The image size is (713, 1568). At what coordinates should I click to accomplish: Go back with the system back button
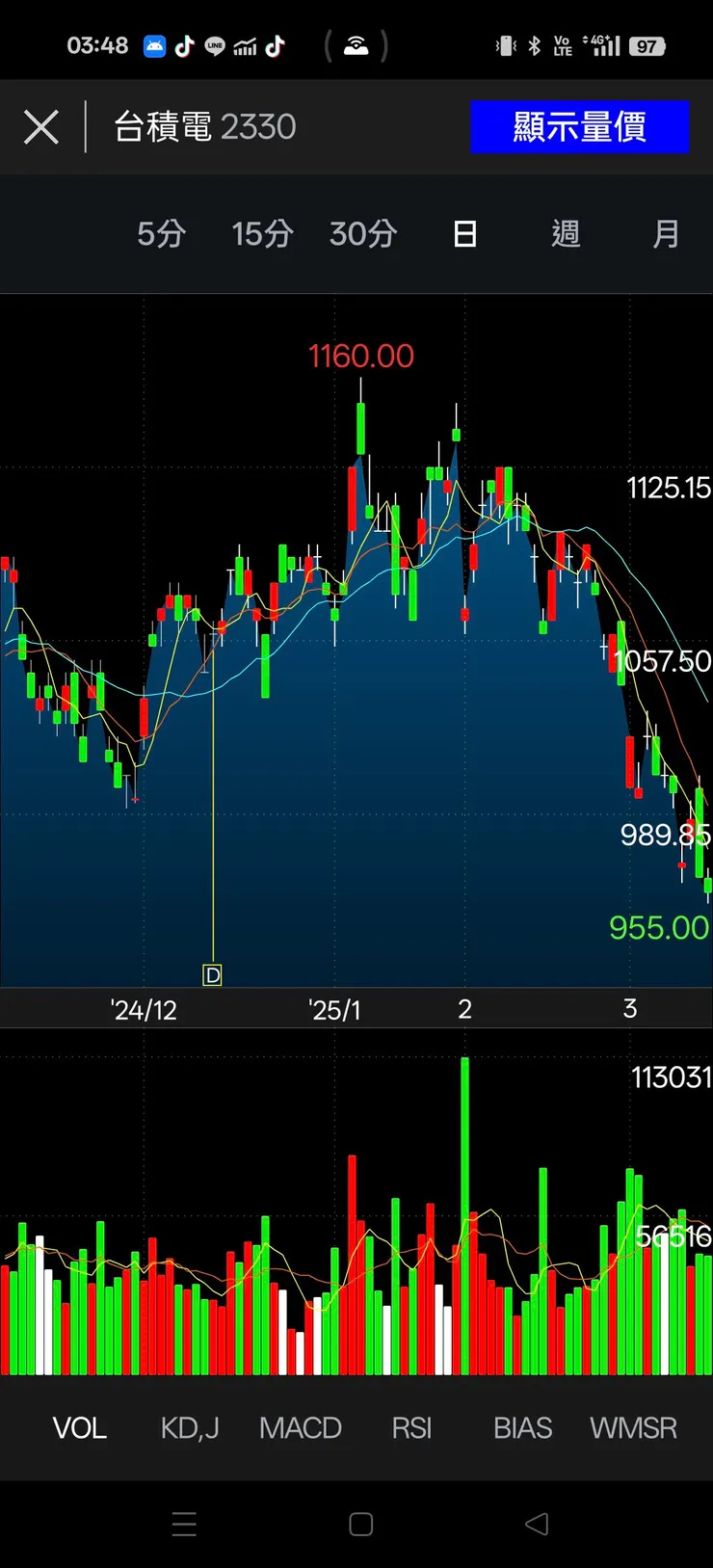pyautogui.click(x=537, y=1524)
